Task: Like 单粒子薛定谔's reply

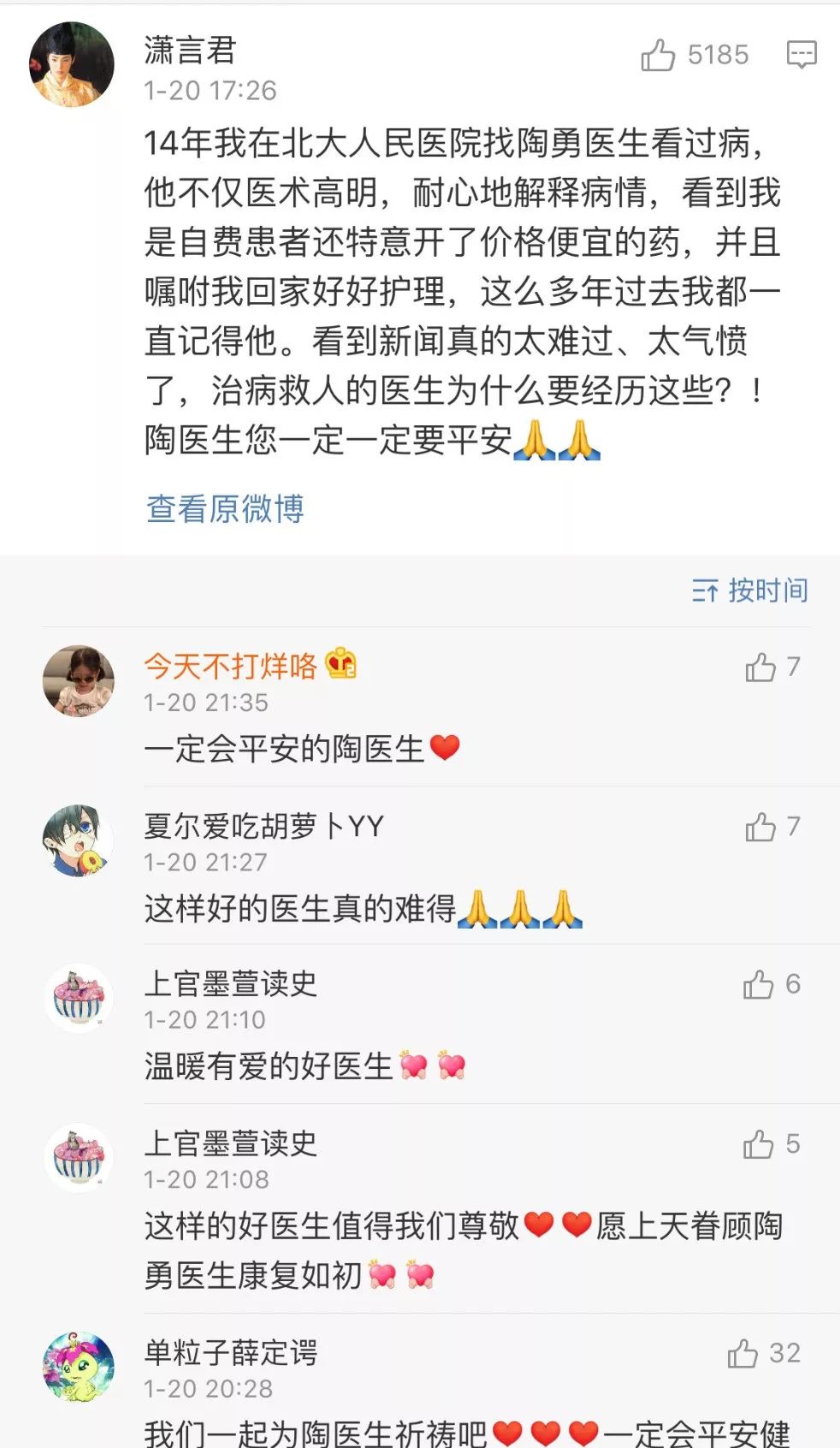Action: [x=742, y=1354]
